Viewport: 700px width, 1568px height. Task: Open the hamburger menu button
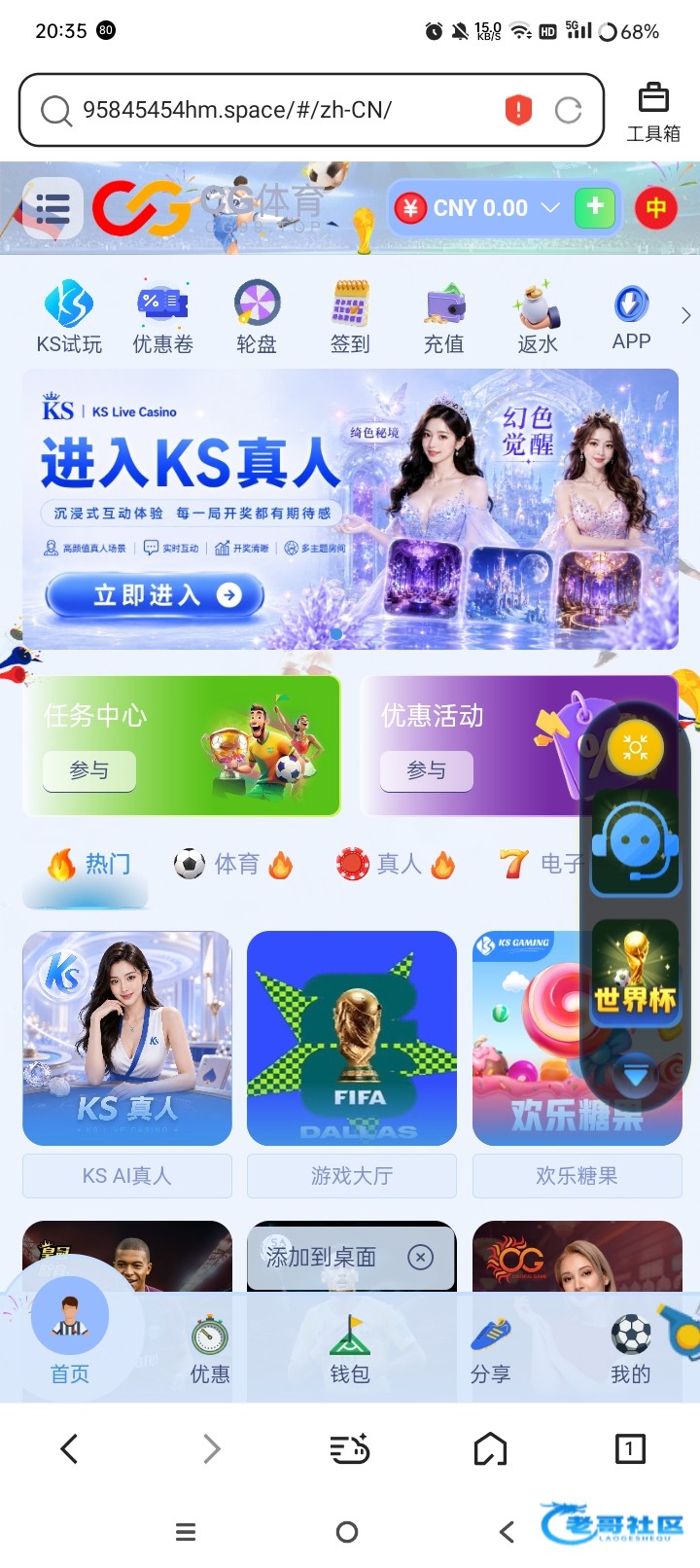52,208
